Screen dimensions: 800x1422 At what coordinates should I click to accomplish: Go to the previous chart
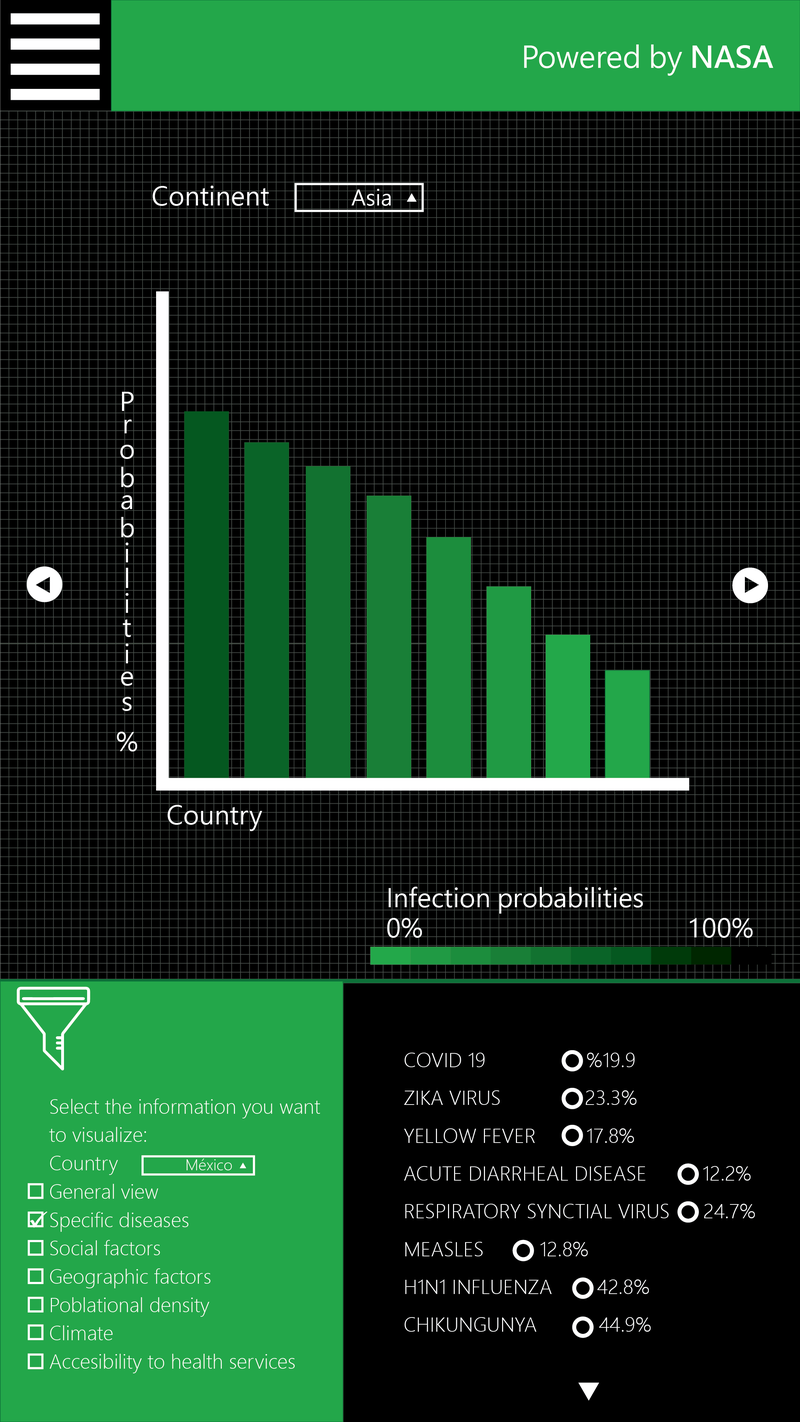pos(45,584)
